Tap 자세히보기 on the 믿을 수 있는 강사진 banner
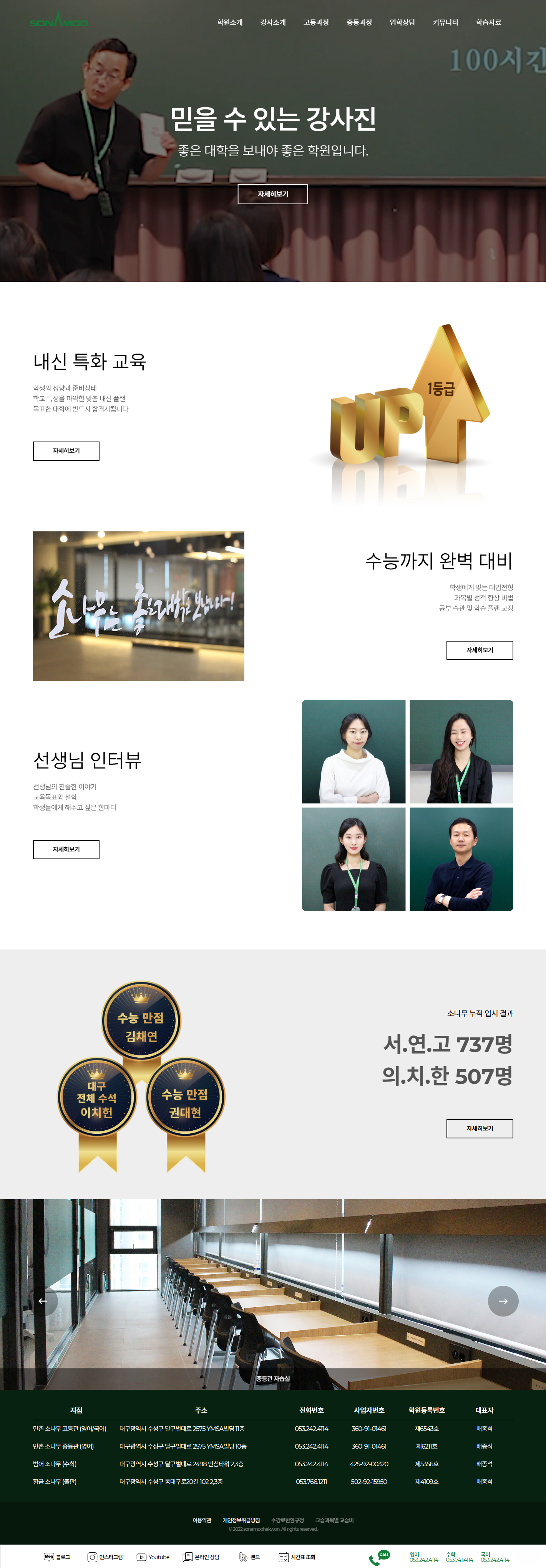The image size is (546, 1568). tap(272, 194)
